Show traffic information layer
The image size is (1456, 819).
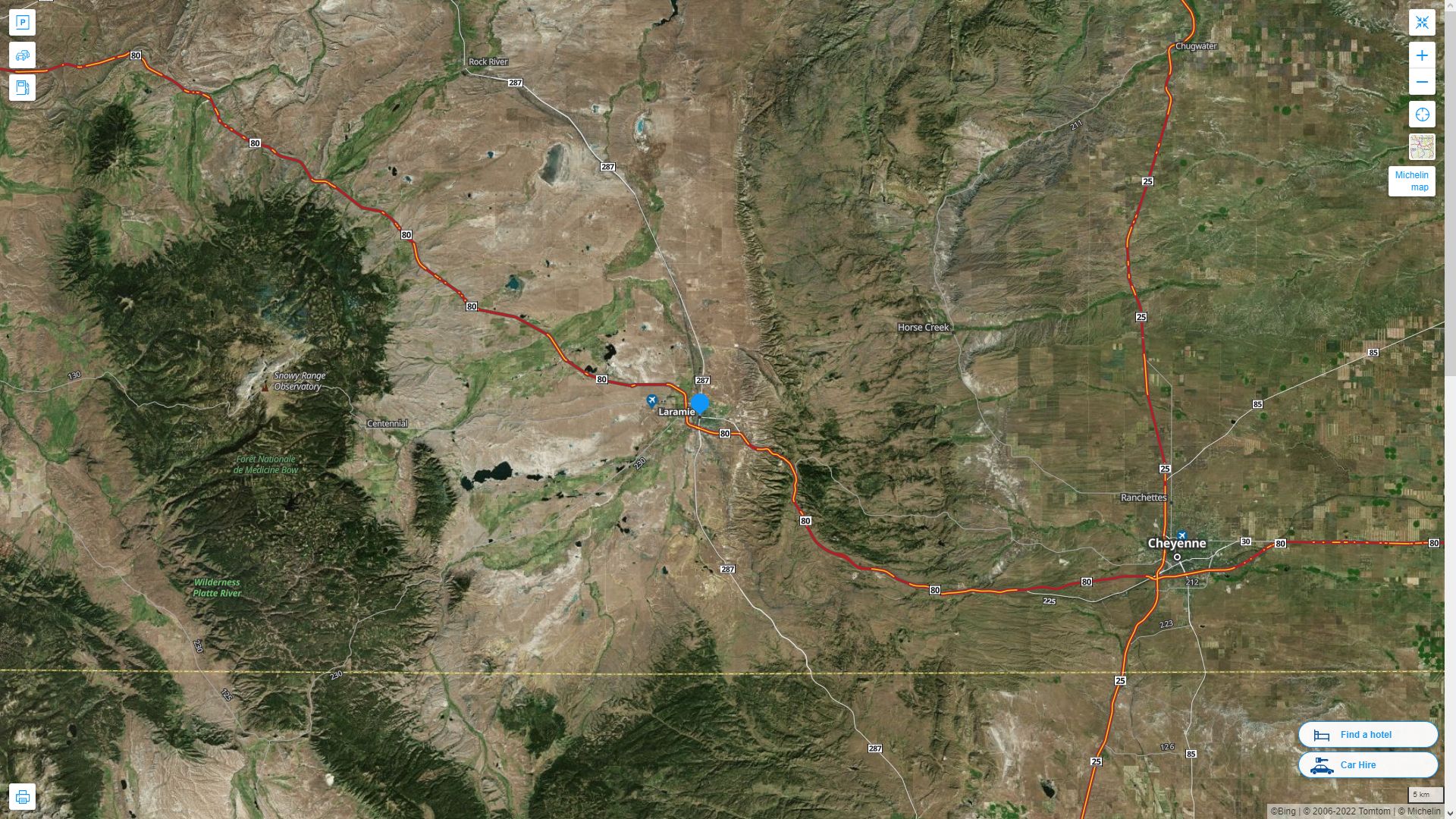pos(22,55)
